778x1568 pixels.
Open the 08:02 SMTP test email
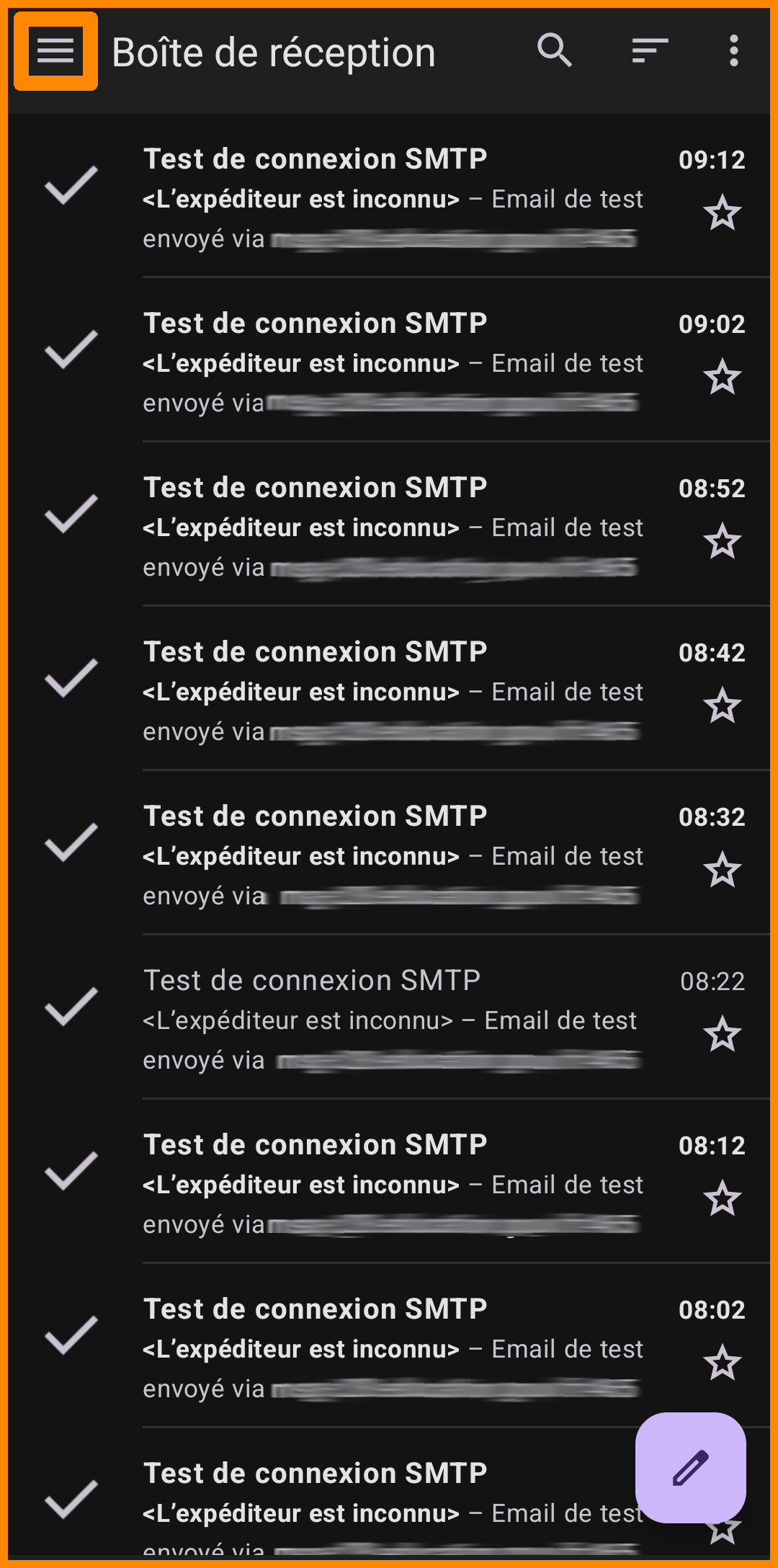[x=393, y=1347]
